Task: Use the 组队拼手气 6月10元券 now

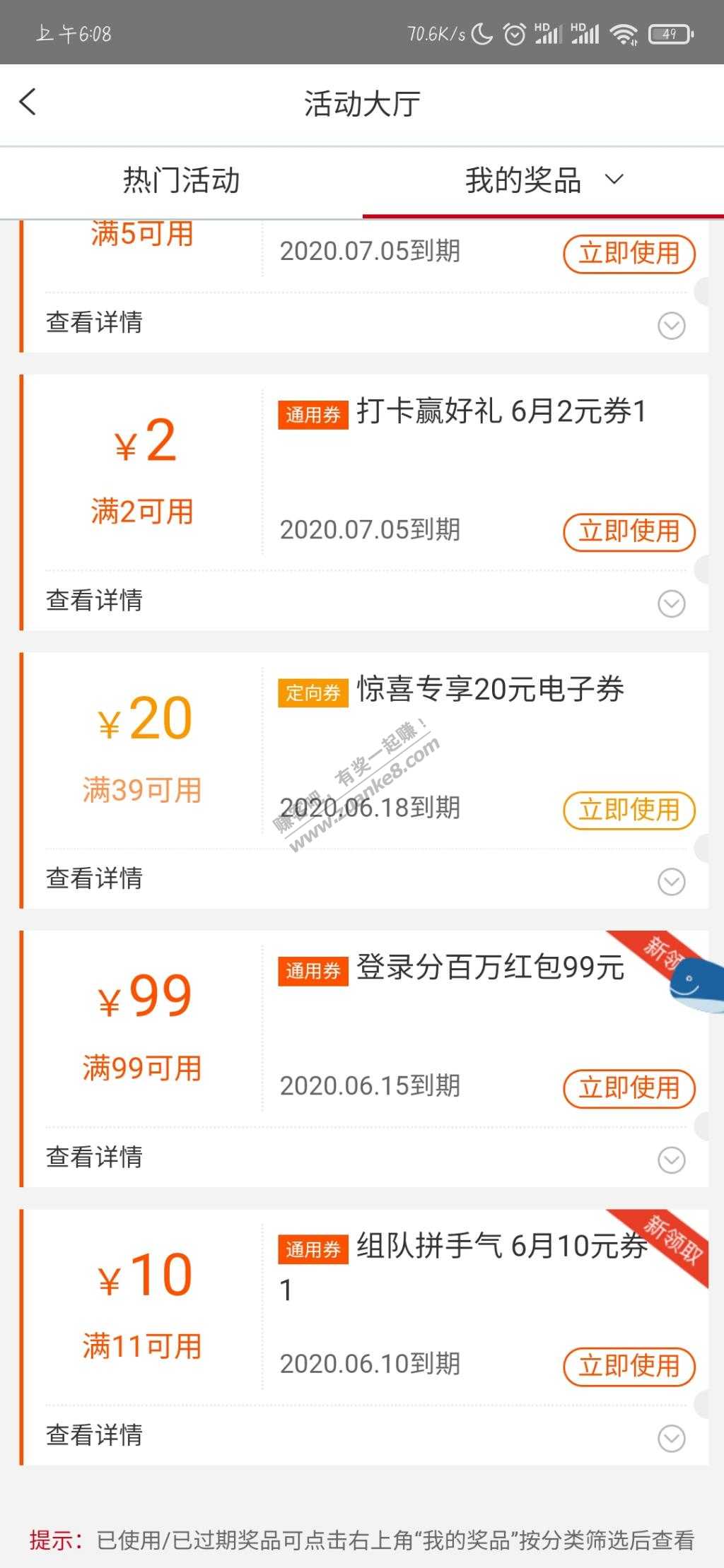Action: click(629, 1366)
